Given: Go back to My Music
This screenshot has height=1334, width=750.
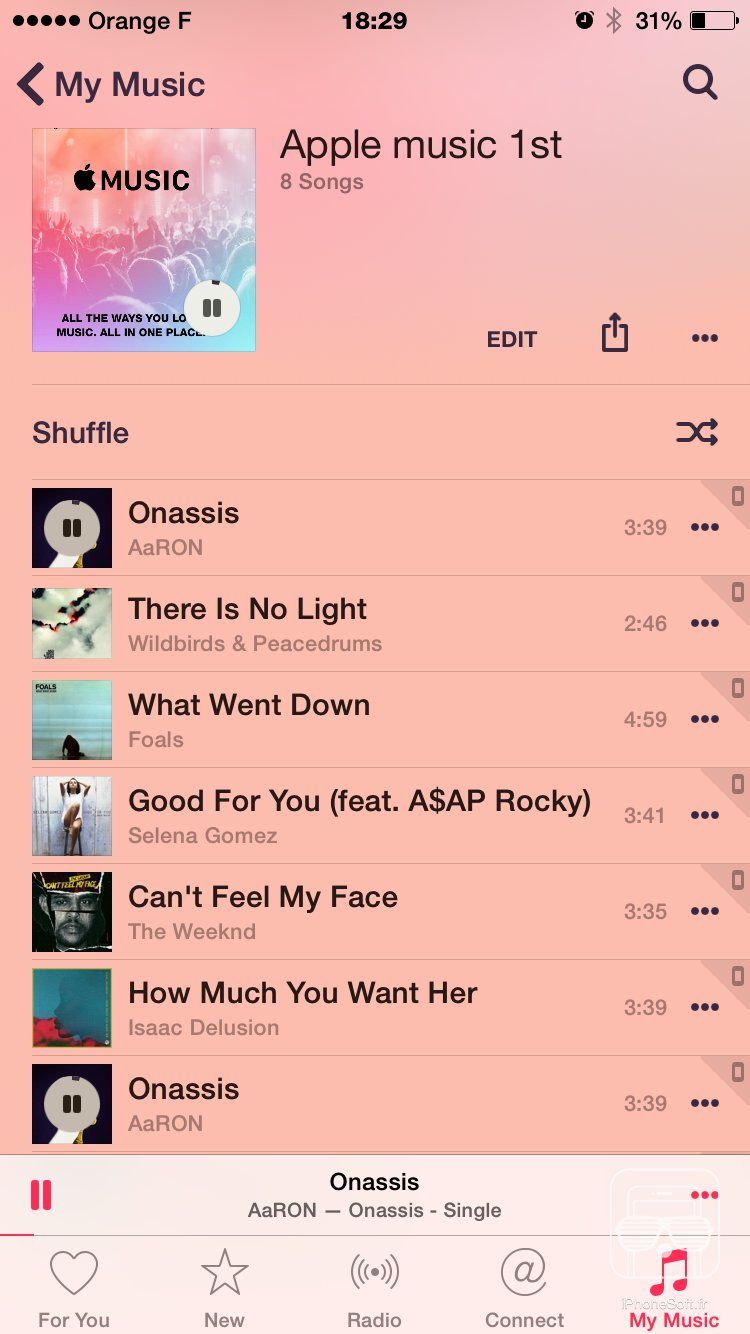Looking at the screenshot, I should (110, 85).
